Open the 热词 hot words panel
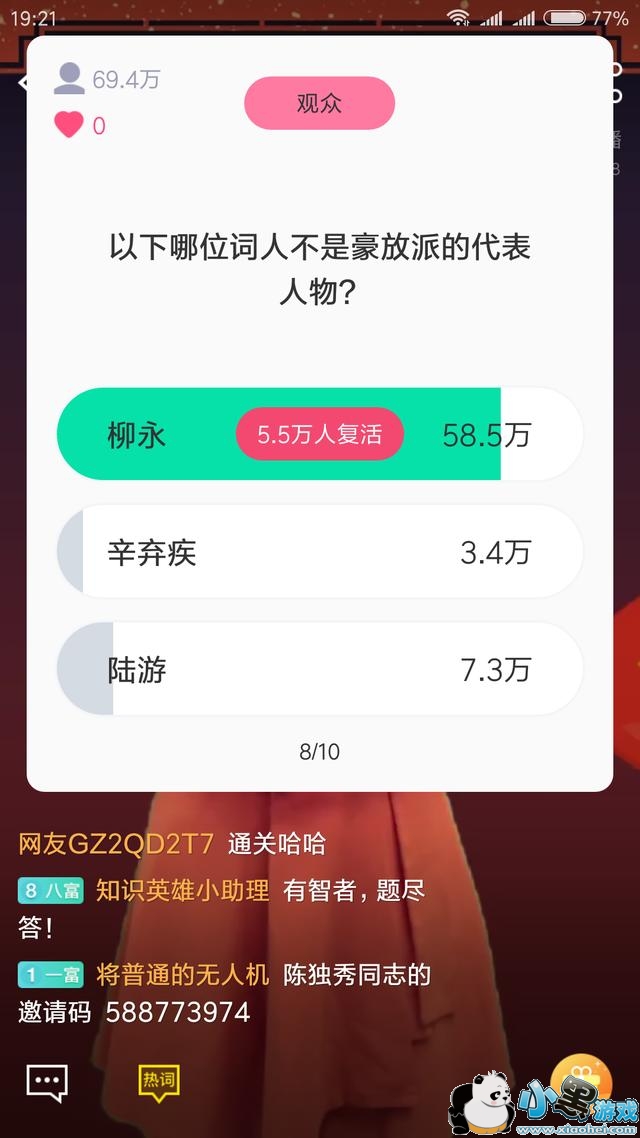 click(158, 1082)
